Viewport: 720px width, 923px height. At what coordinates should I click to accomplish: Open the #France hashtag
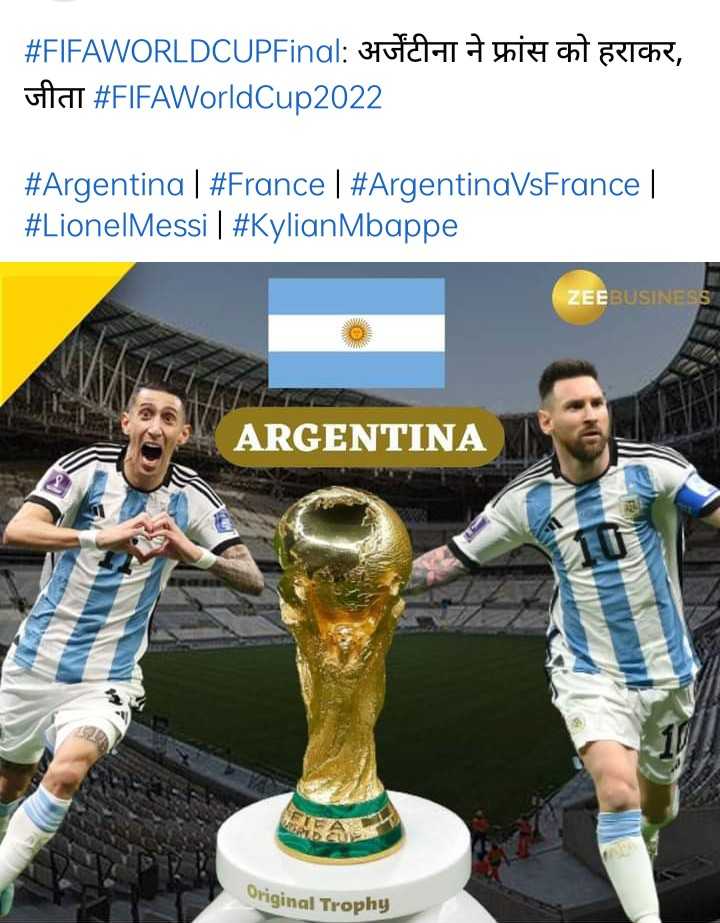click(x=268, y=185)
